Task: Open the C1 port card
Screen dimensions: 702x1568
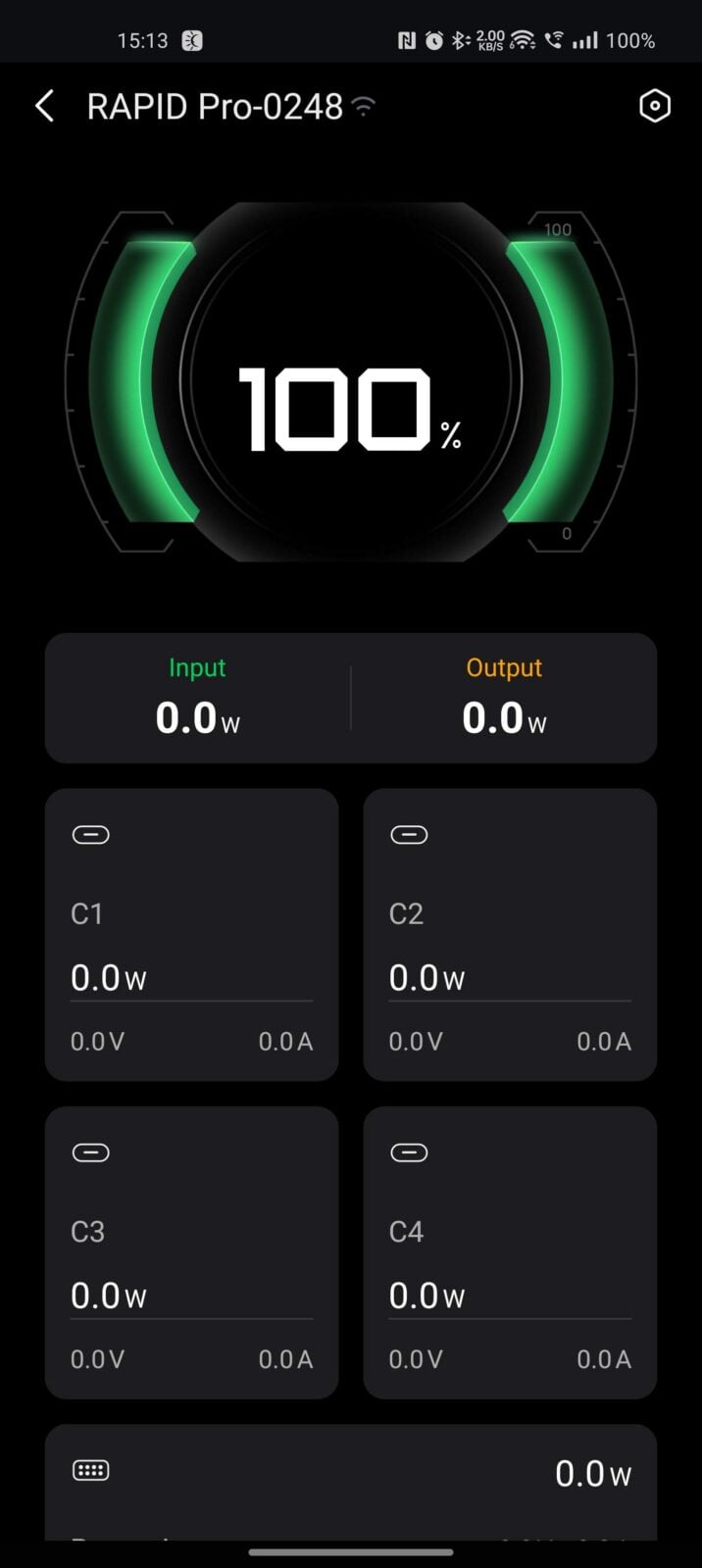Action: point(191,934)
